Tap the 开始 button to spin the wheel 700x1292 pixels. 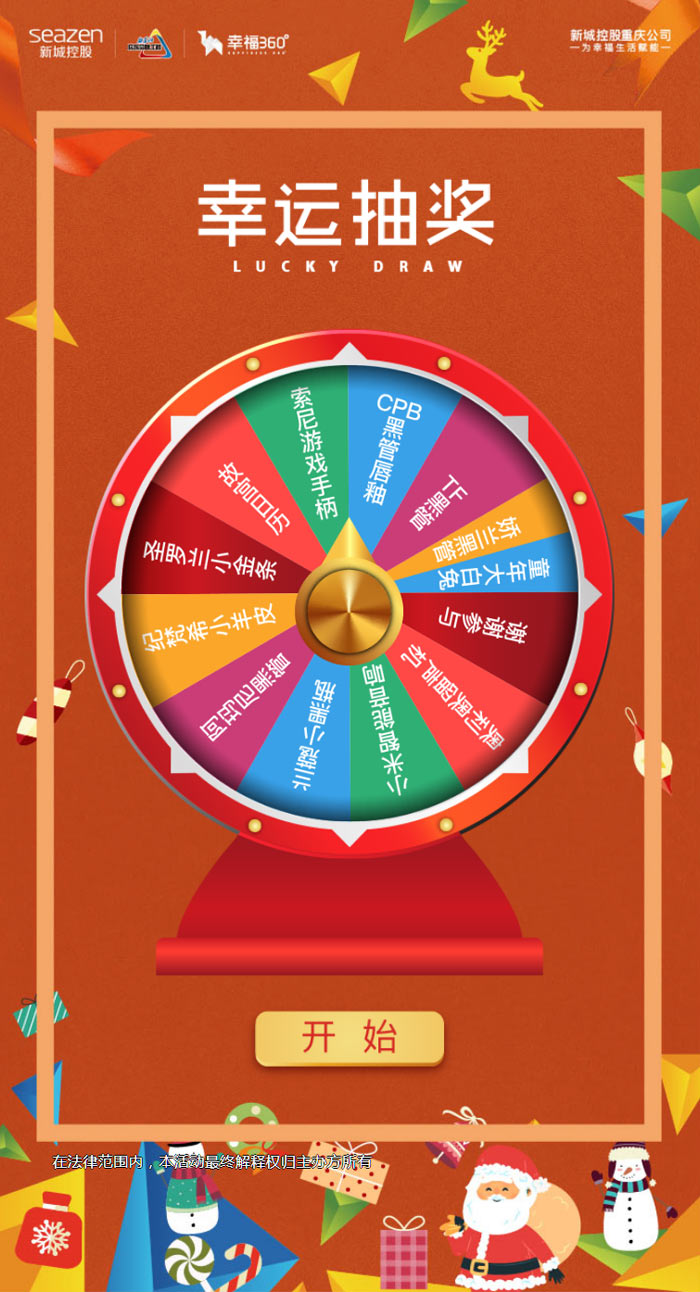[x=349, y=1038]
